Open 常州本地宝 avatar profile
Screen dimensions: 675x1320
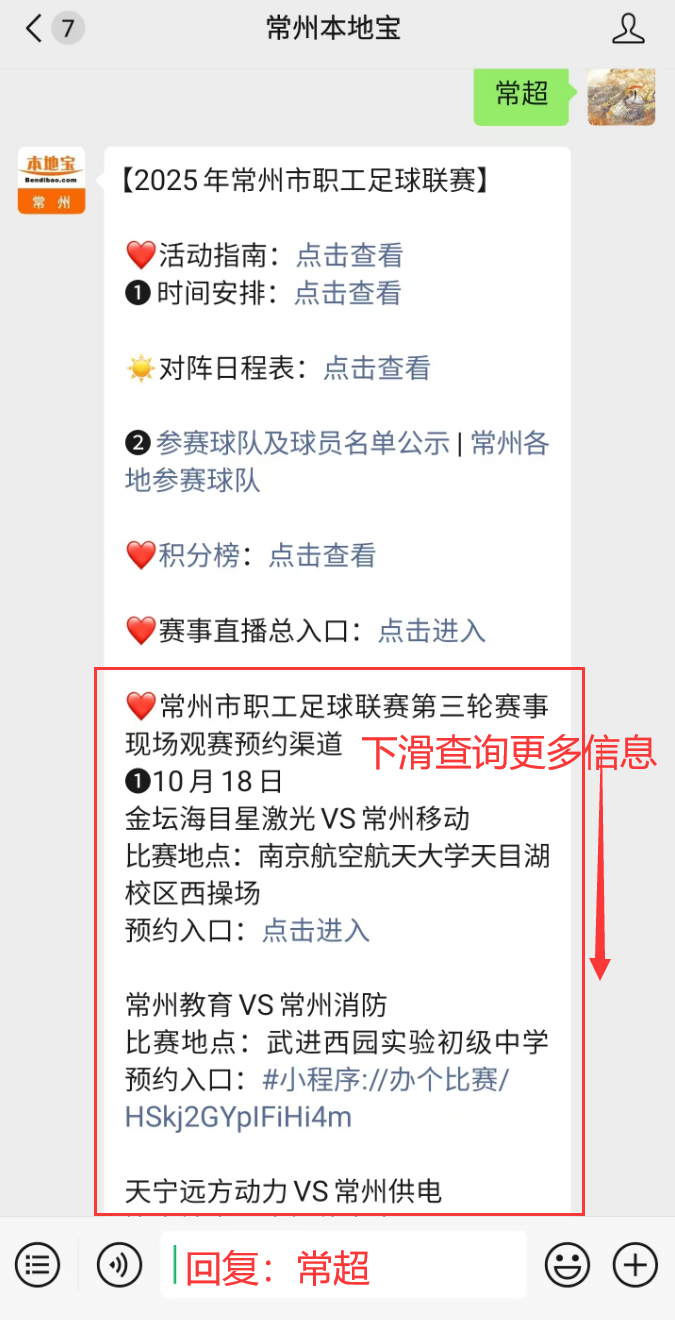pos(51,181)
